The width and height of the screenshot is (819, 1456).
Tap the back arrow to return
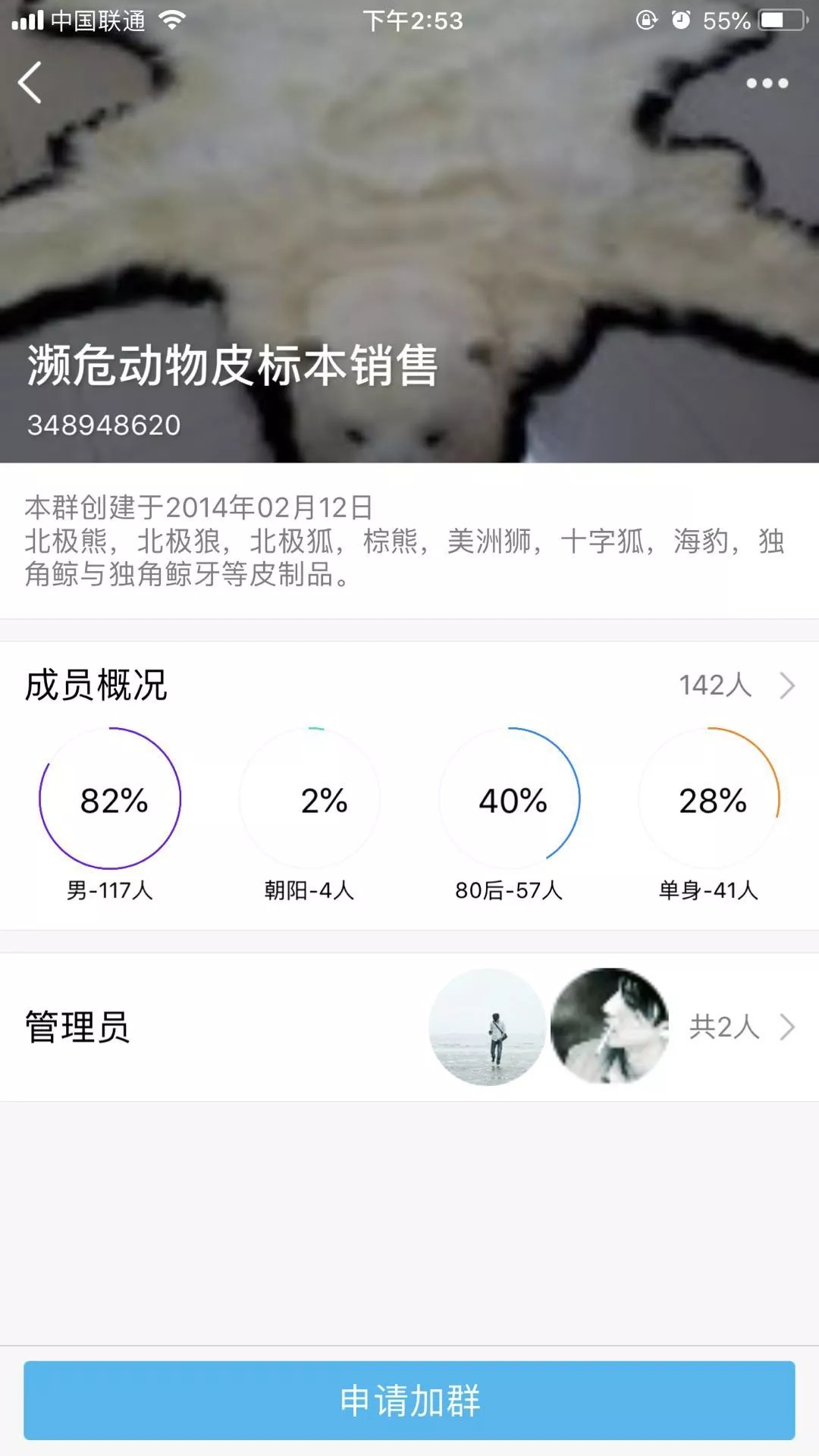coord(29,82)
